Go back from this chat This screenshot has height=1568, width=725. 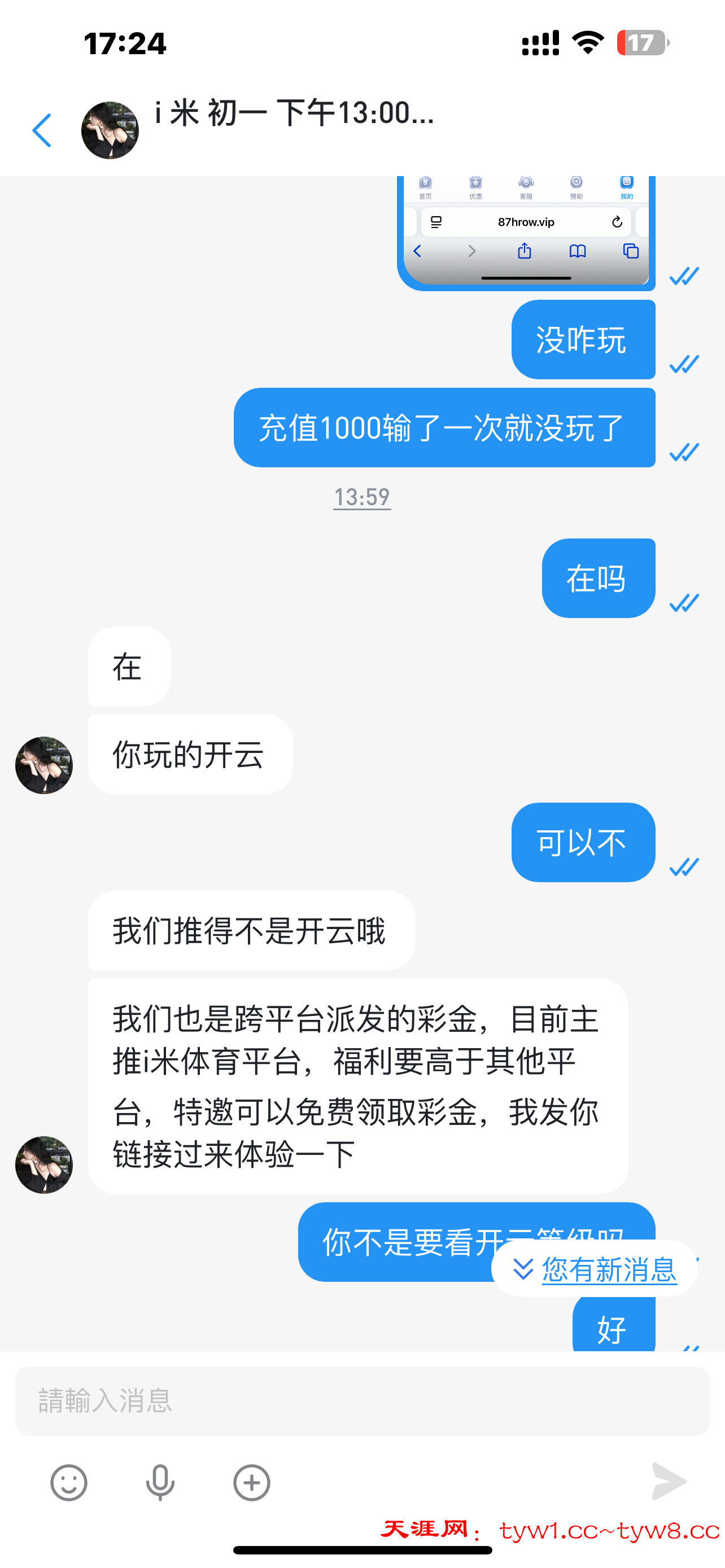tap(41, 130)
